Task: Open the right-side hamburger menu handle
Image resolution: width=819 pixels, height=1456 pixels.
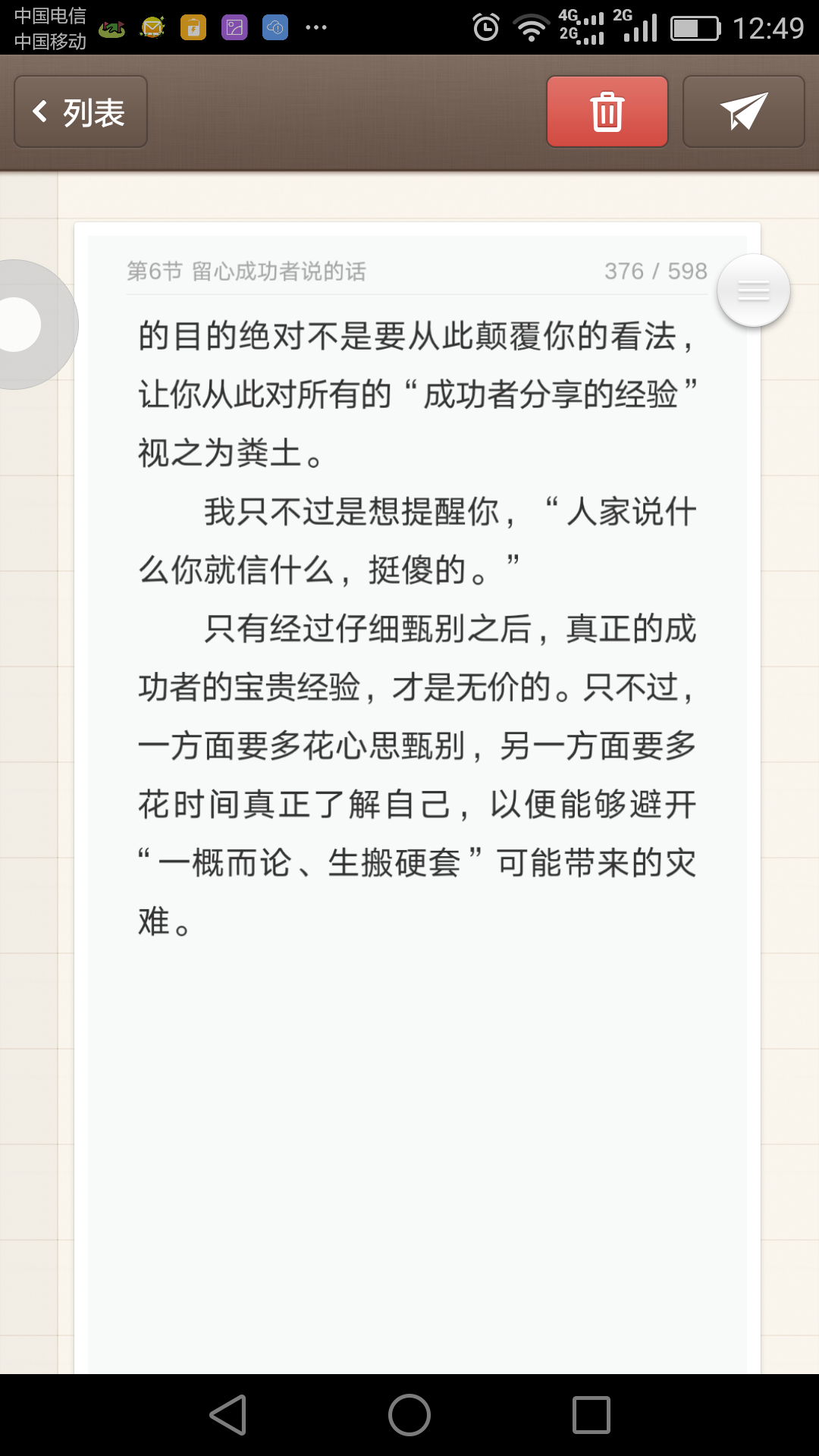Action: [x=752, y=290]
